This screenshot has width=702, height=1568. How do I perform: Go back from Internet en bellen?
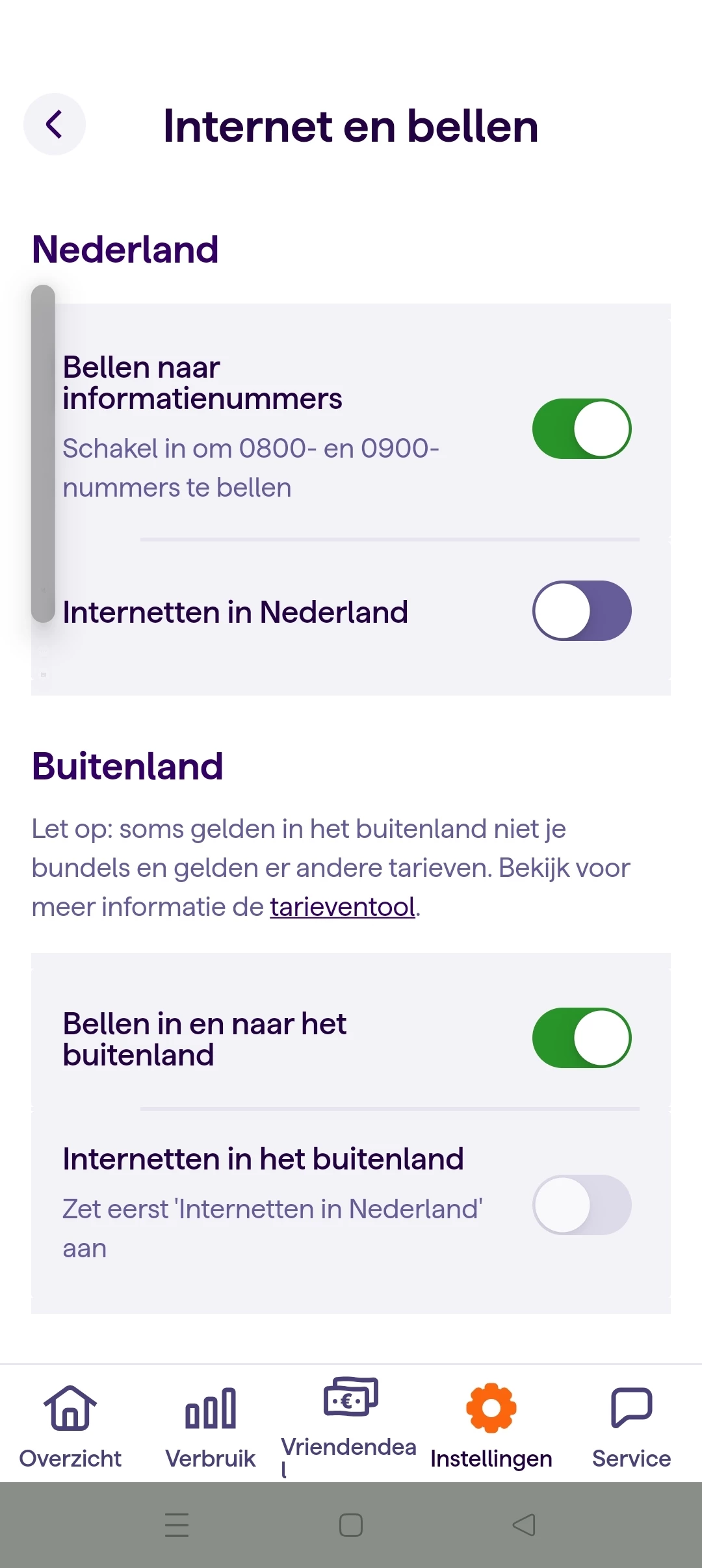click(x=55, y=124)
